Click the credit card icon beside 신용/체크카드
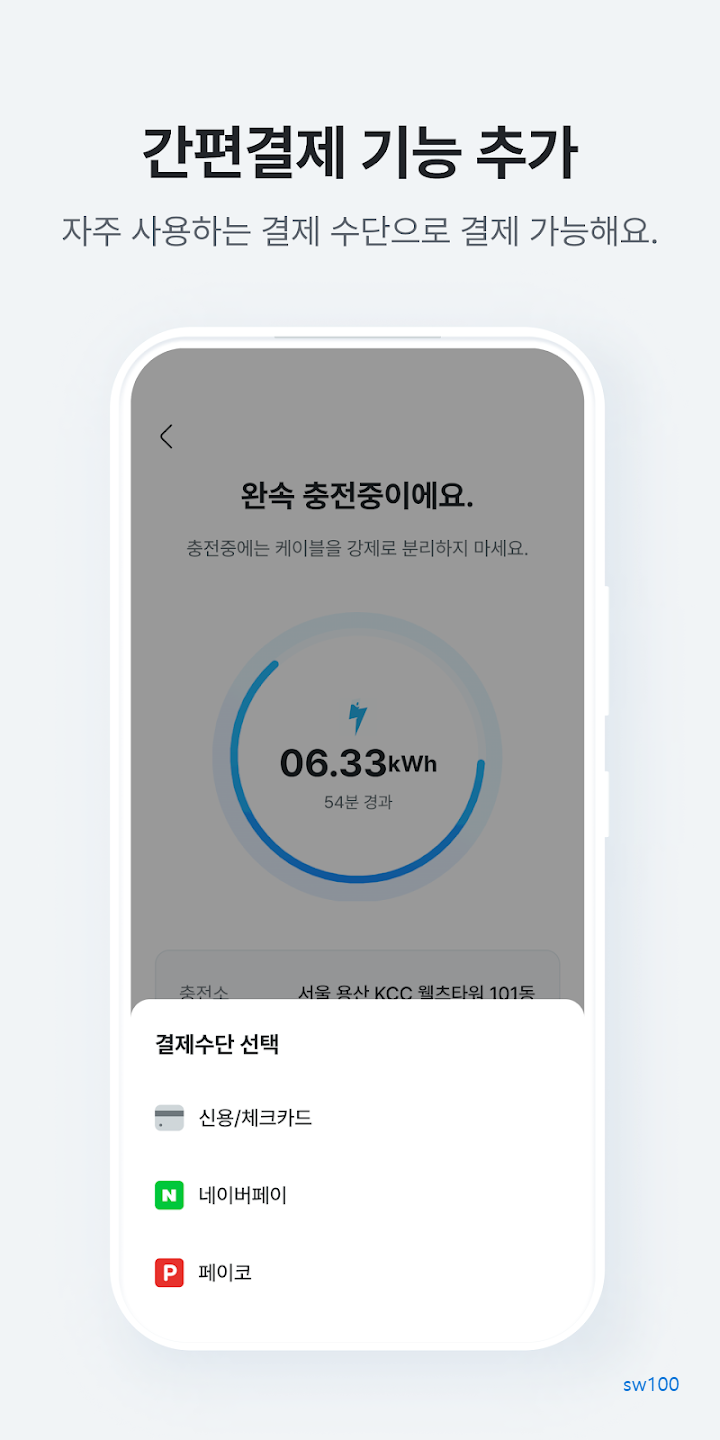This screenshot has width=720, height=1440. pos(169,1117)
